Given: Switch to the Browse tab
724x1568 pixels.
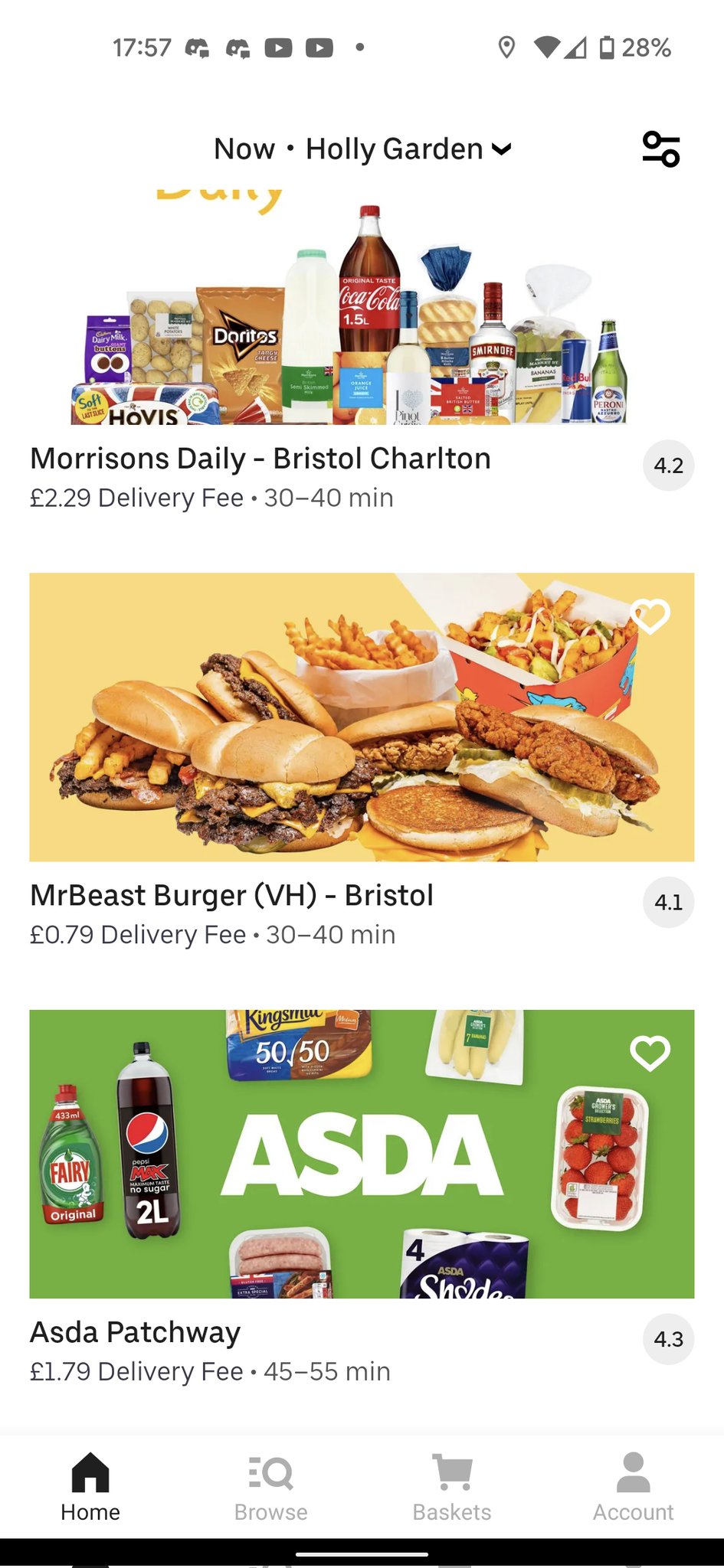Looking at the screenshot, I should (x=271, y=1488).
